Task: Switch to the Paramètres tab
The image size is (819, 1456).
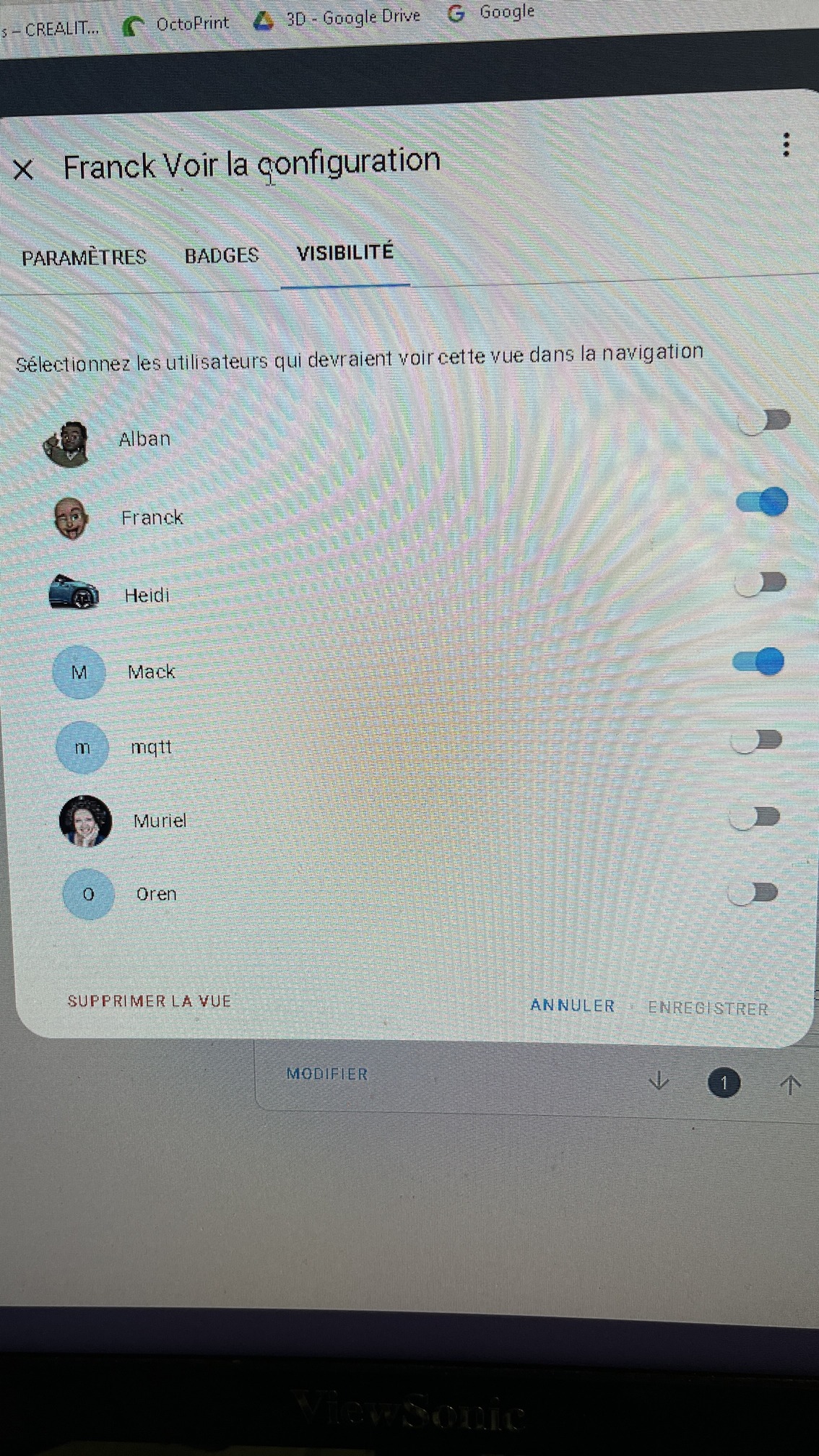Action: pos(84,257)
